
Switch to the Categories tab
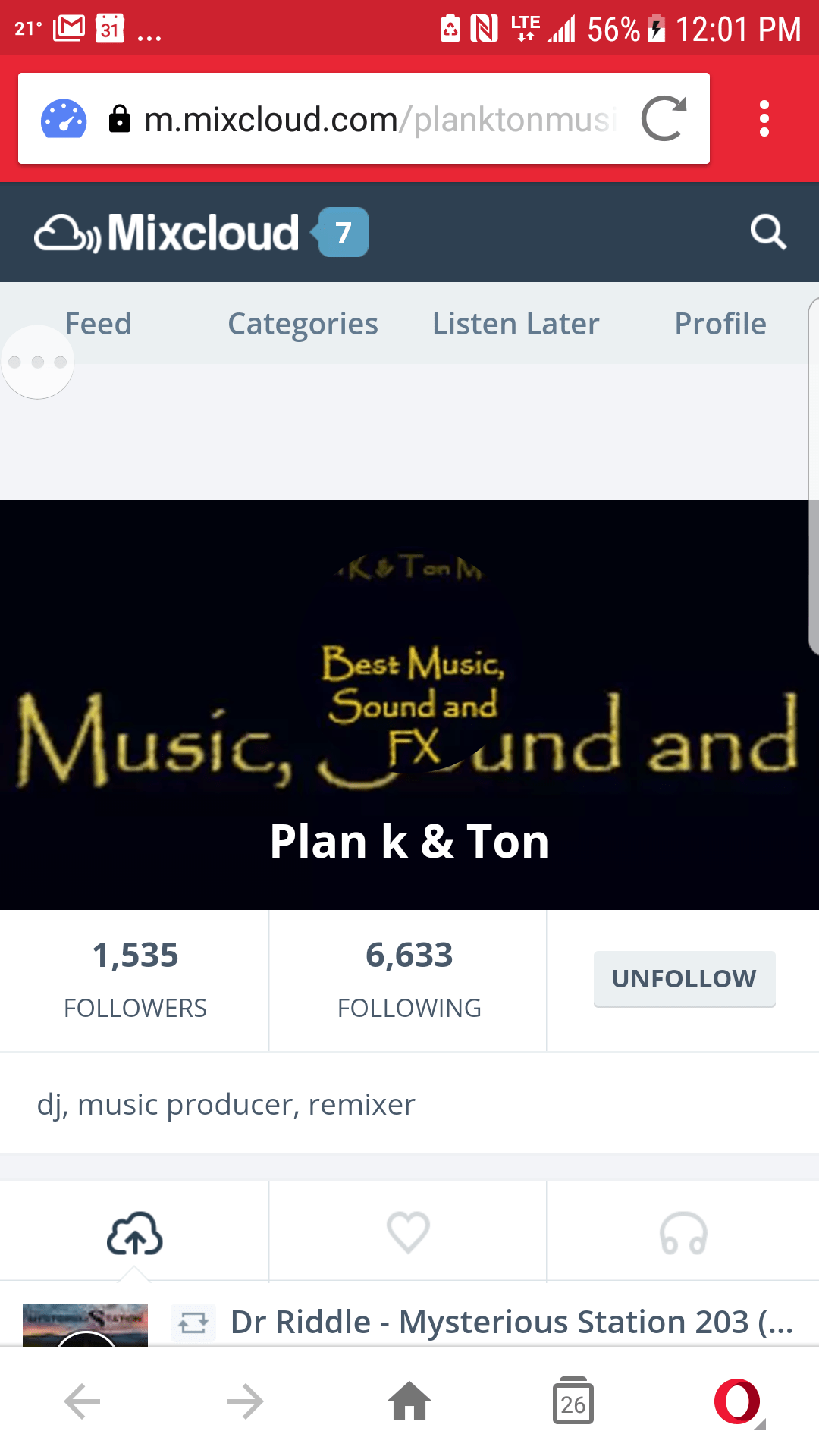303,324
